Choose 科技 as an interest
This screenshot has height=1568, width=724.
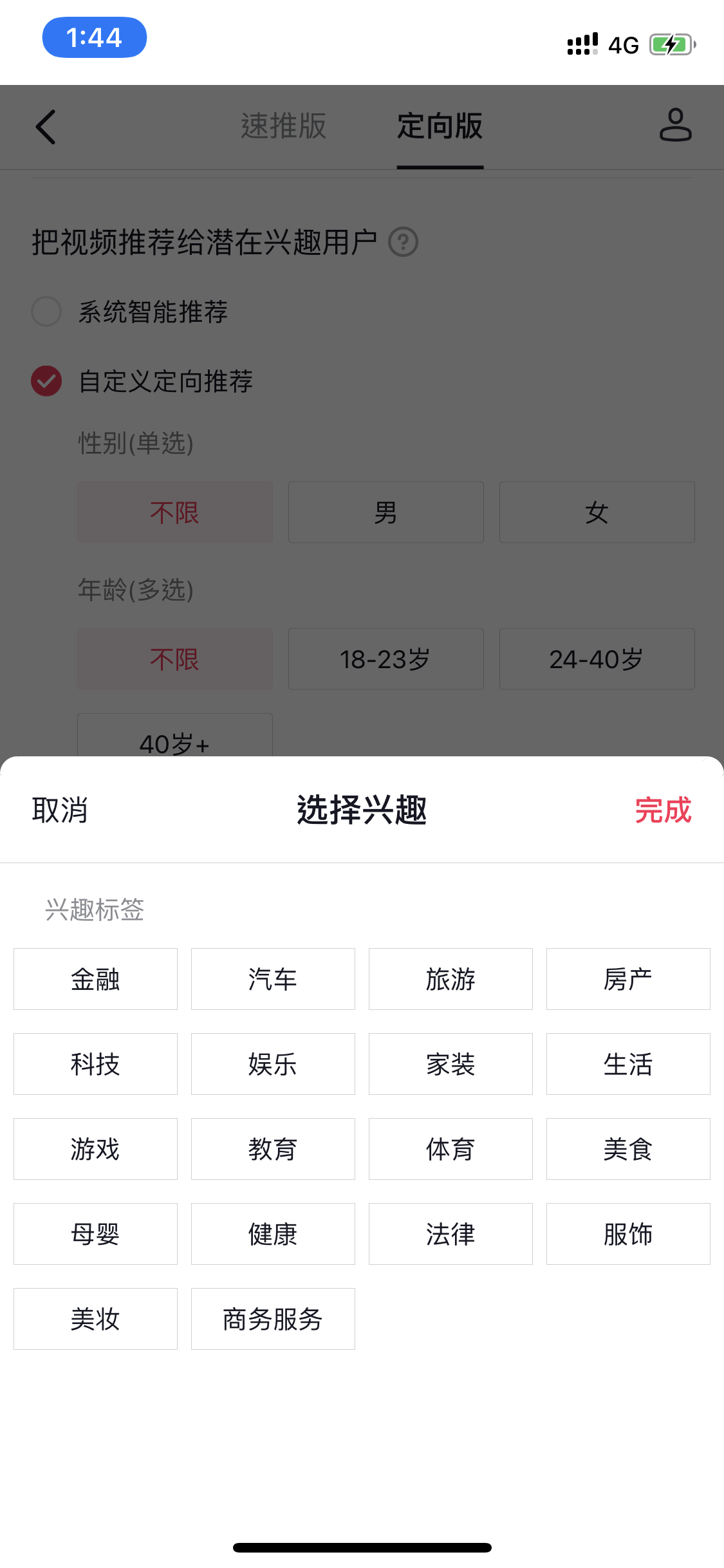(x=95, y=1064)
